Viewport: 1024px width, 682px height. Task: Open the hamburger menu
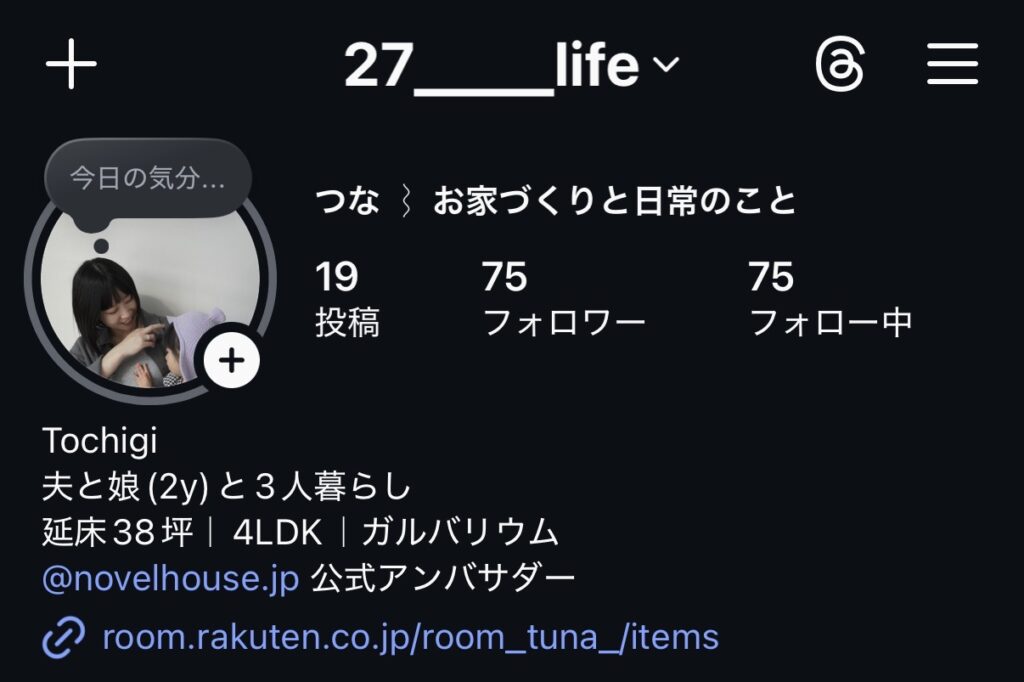pyautogui.click(x=951, y=66)
